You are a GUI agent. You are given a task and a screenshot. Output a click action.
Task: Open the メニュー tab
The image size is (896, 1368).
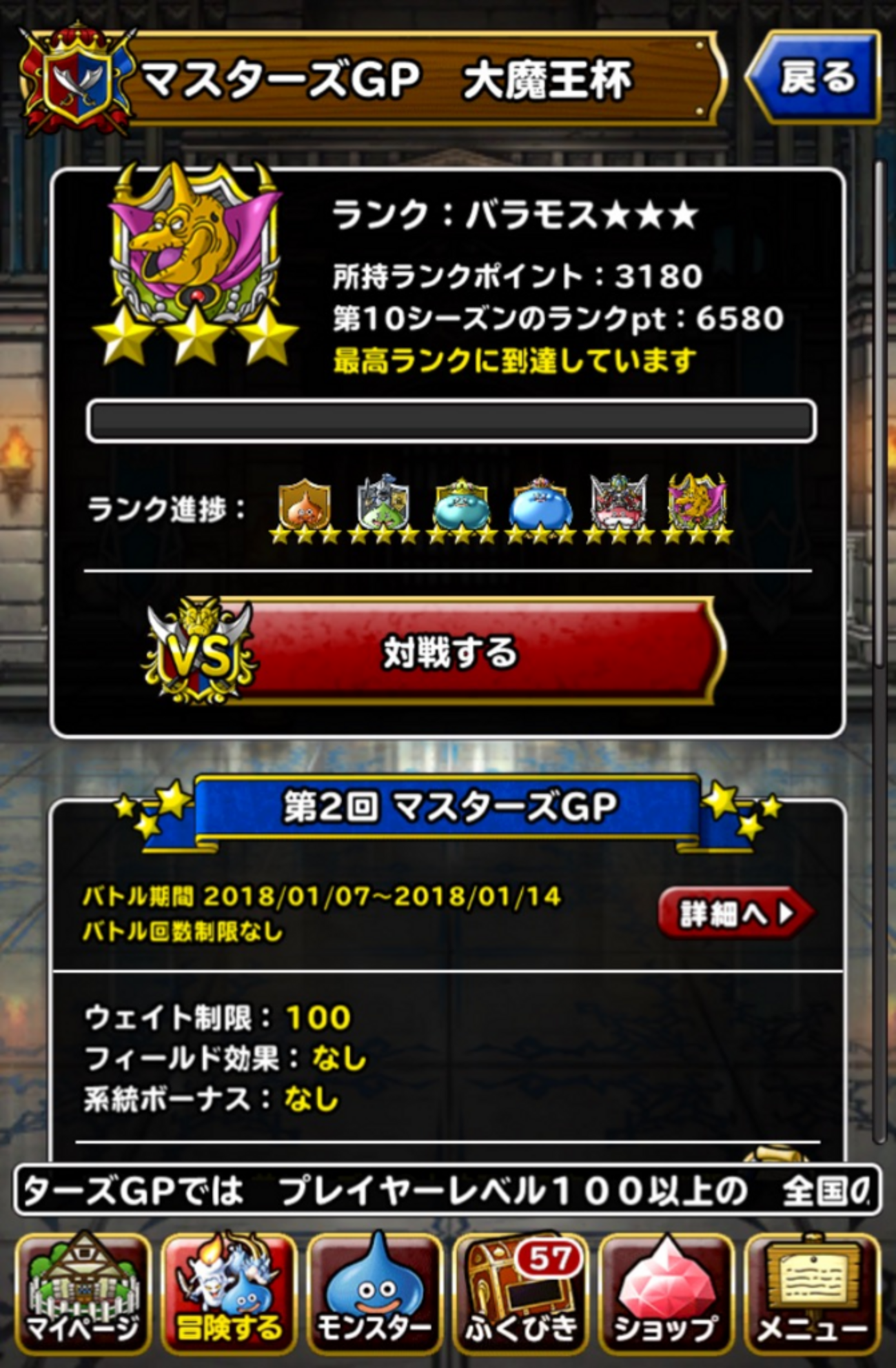(812, 1294)
